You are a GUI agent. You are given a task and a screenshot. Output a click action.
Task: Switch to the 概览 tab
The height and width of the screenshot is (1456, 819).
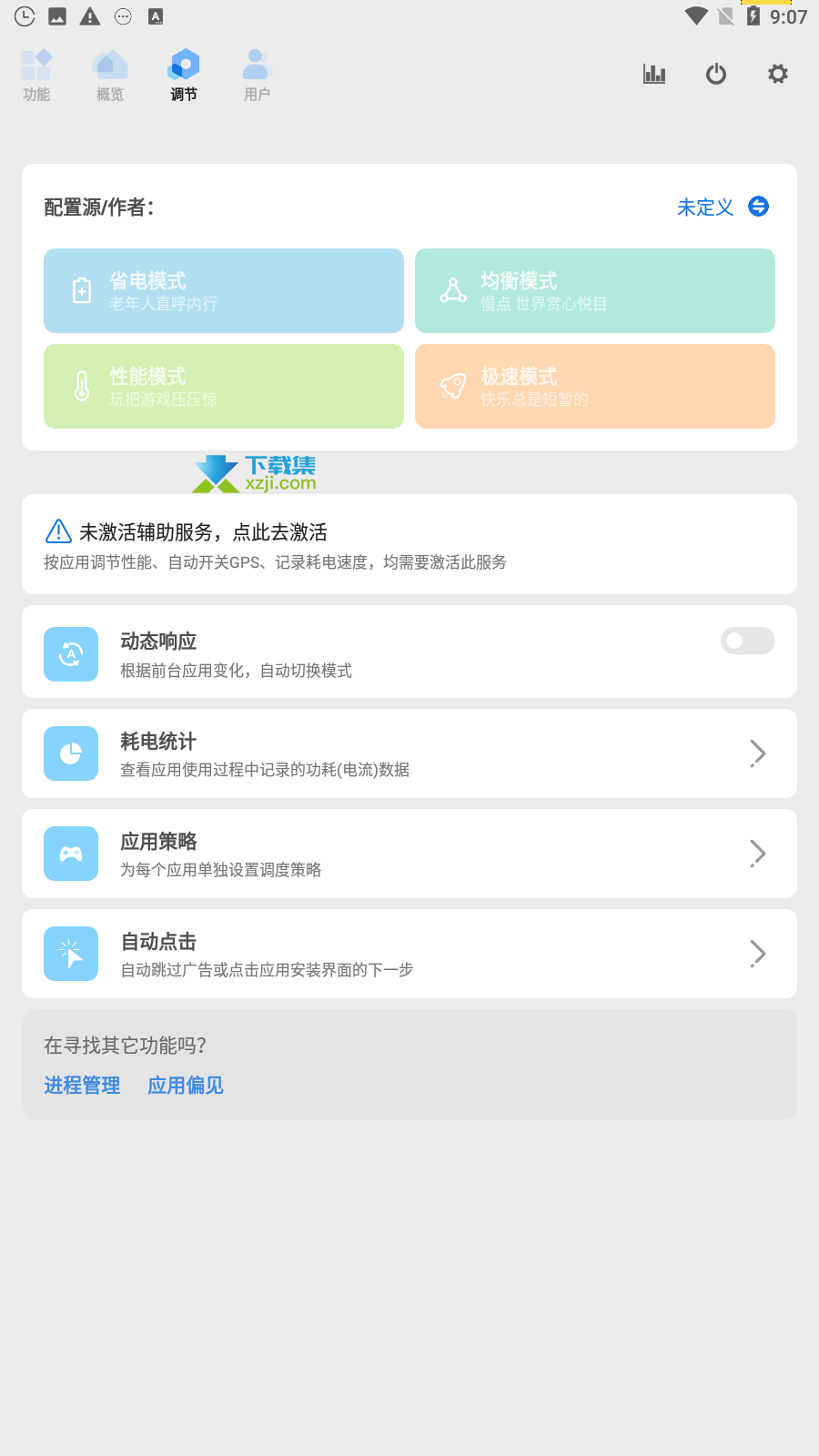tap(110, 76)
